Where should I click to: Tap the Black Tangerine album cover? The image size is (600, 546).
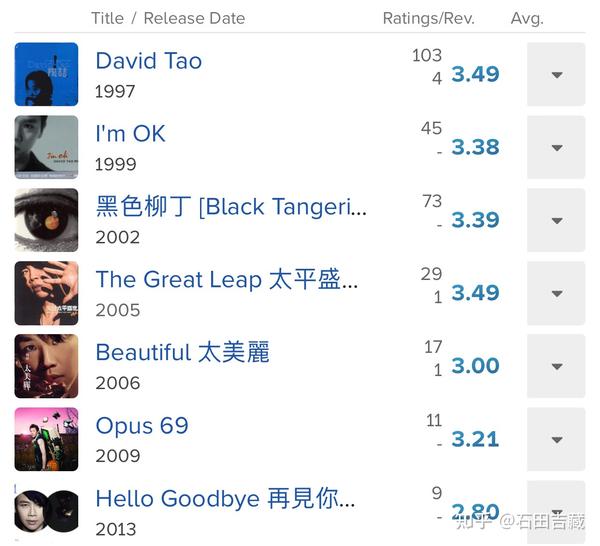(46, 221)
